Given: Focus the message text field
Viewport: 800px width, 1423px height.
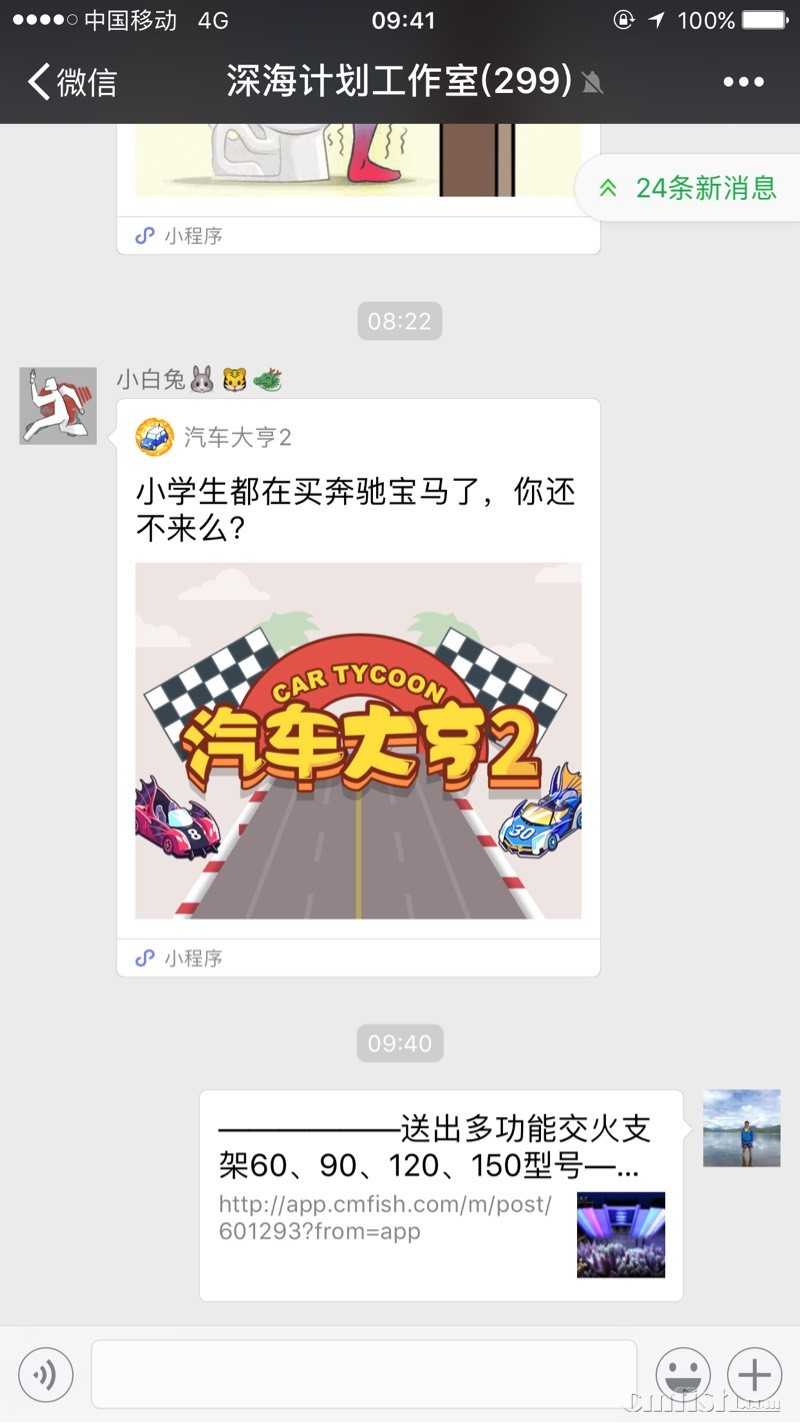Looking at the screenshot, I should click(364, 1374).
